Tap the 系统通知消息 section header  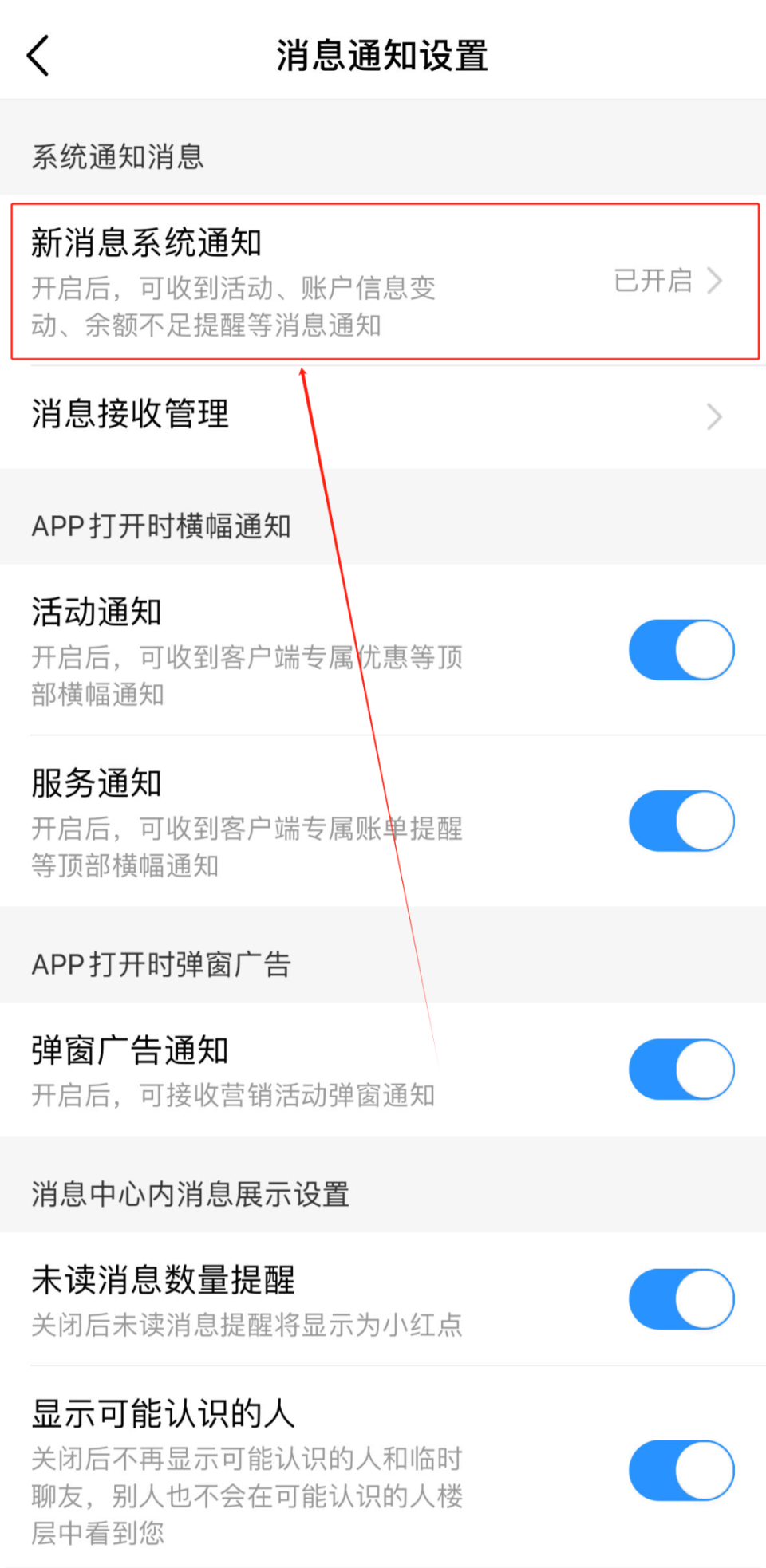[x=117, y=156]
